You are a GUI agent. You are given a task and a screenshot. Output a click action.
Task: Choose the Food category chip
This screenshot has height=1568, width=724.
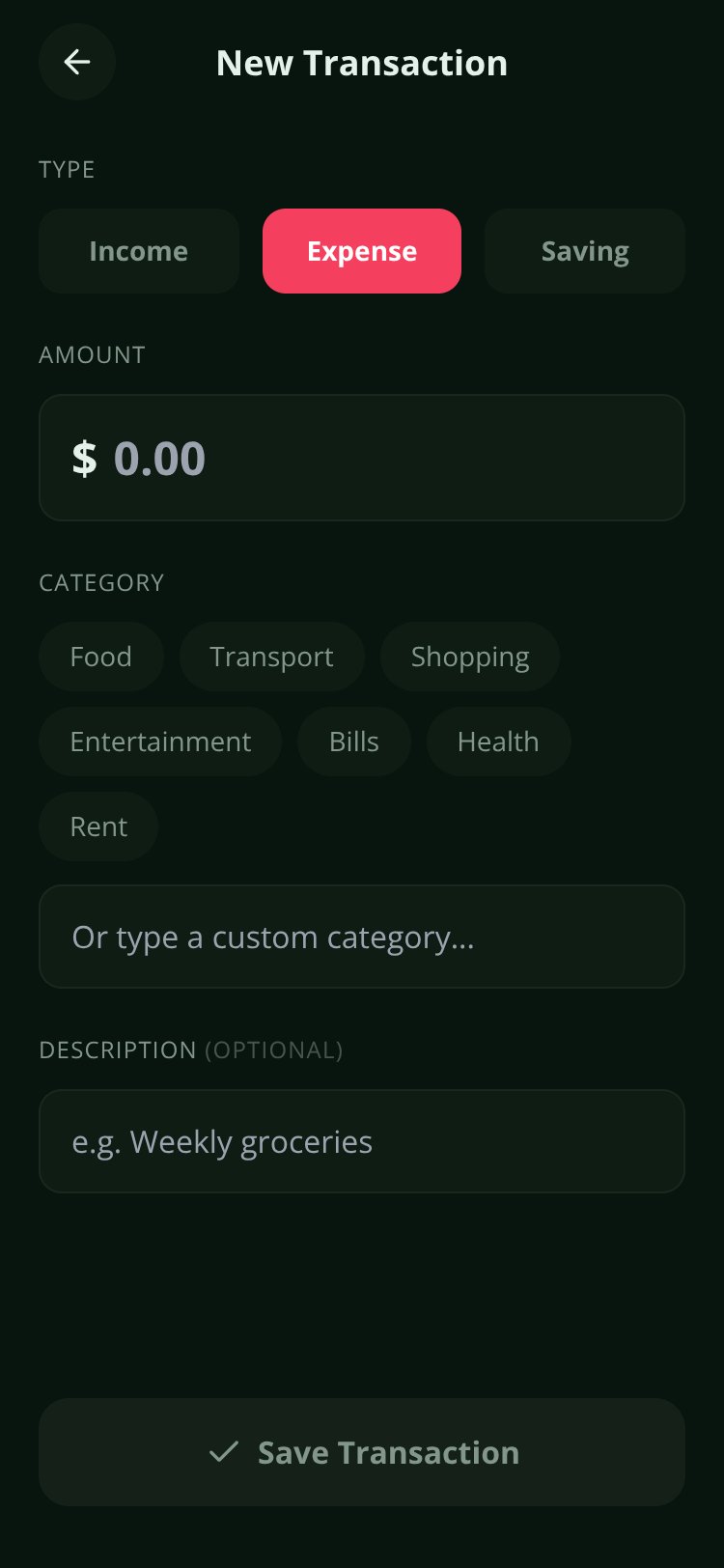[x=101, y=657]
